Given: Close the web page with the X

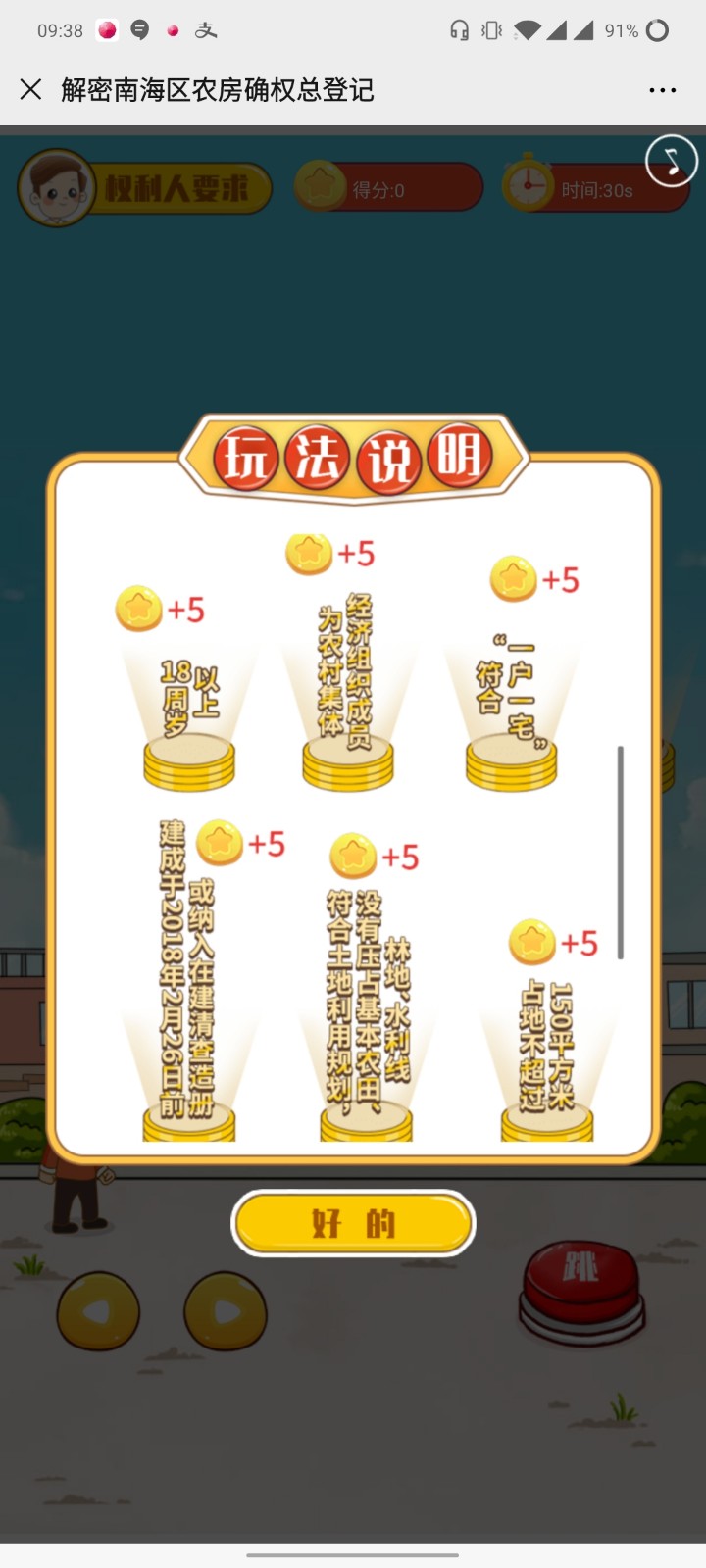Looking at the screenshot, I should [30, 90].
